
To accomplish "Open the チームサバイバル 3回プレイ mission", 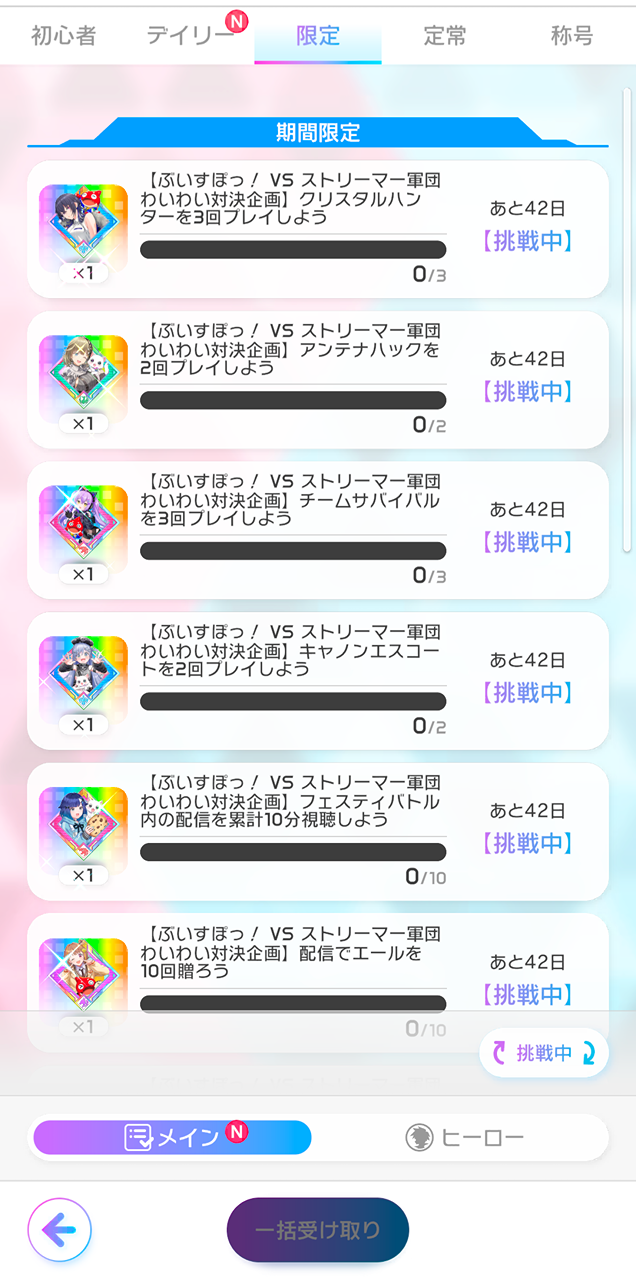I will [318, 531].
